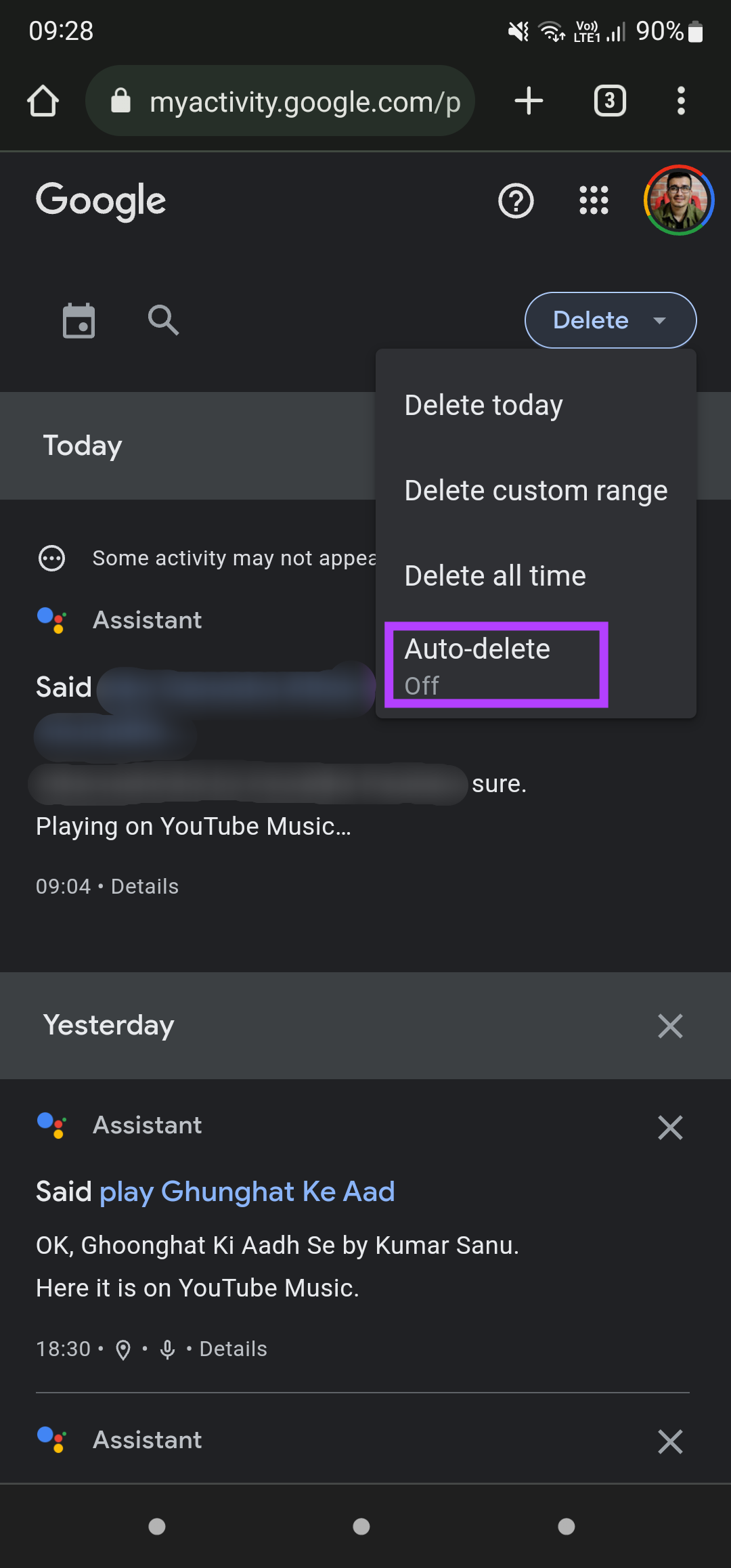The width and height of the screenshot is (731, 1568).
Task: Delete all of Yesterday's activity
Action: point(670,1026)
